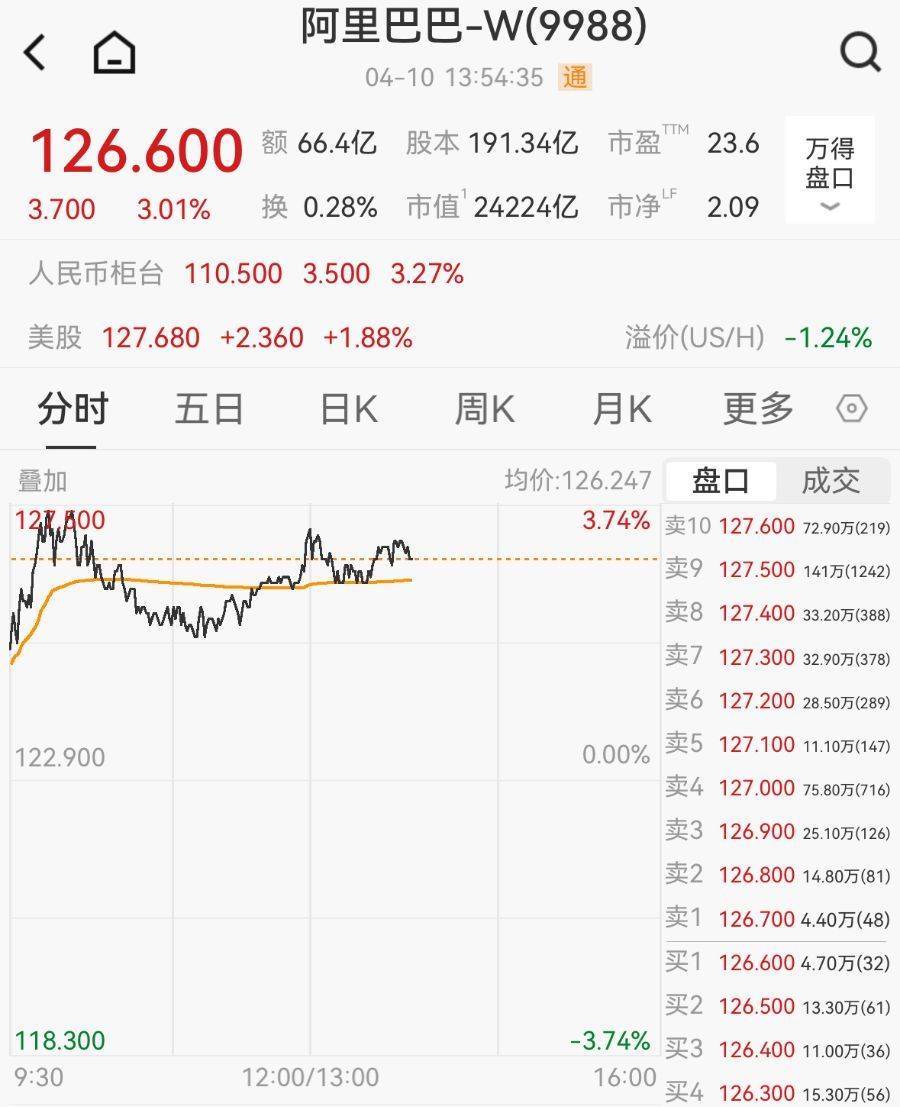Image resolution: width=900 pixels, height=1107 pixels.
Task: Show the 周K candlestick chart
Action: tap(484, 409)
